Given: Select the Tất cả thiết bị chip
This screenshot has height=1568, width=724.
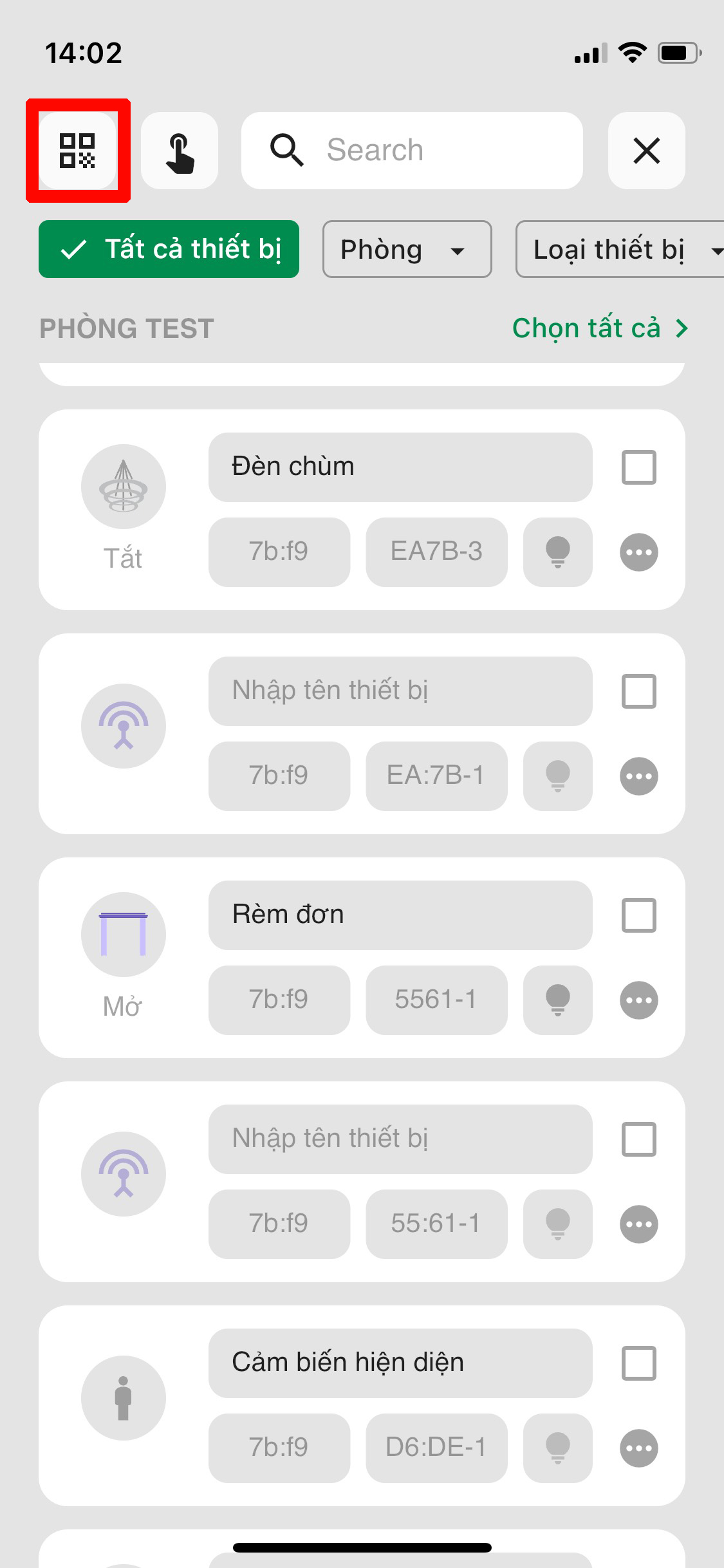Looking at the screenshot, I should click(x=169, y=249).
